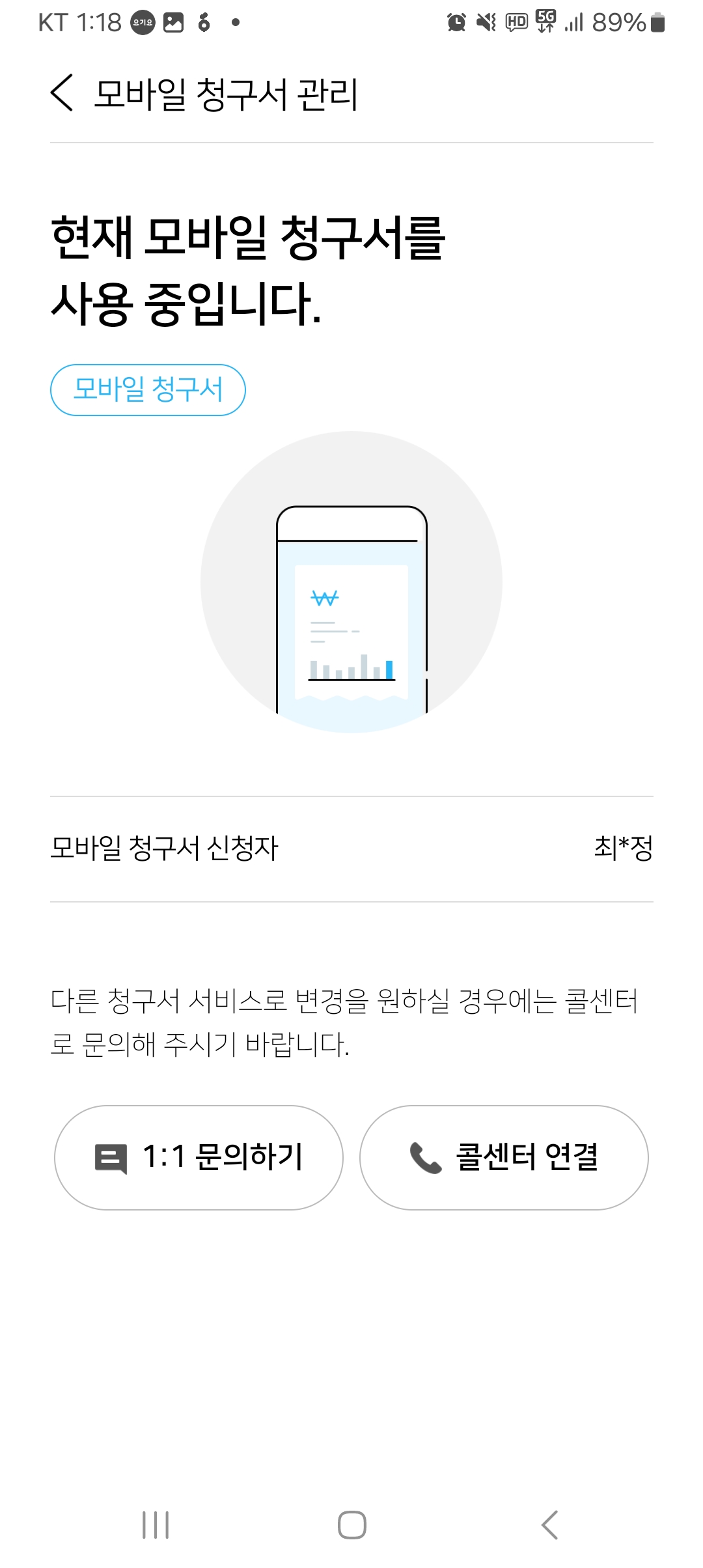Open the system recent apps view
The image size is (703, 1568).
(x=156, y=1524)
